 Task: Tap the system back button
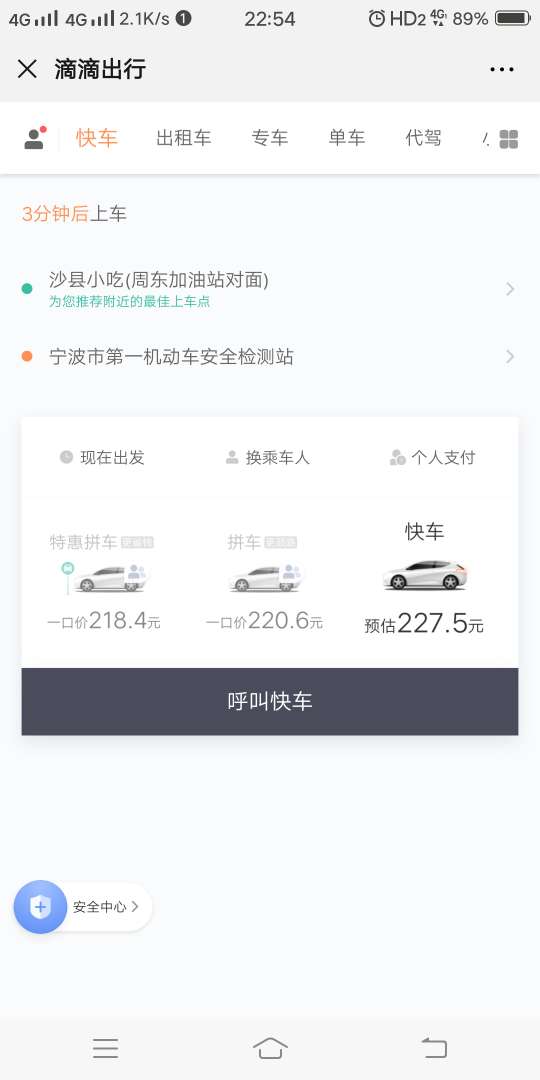click(435, 1048)
